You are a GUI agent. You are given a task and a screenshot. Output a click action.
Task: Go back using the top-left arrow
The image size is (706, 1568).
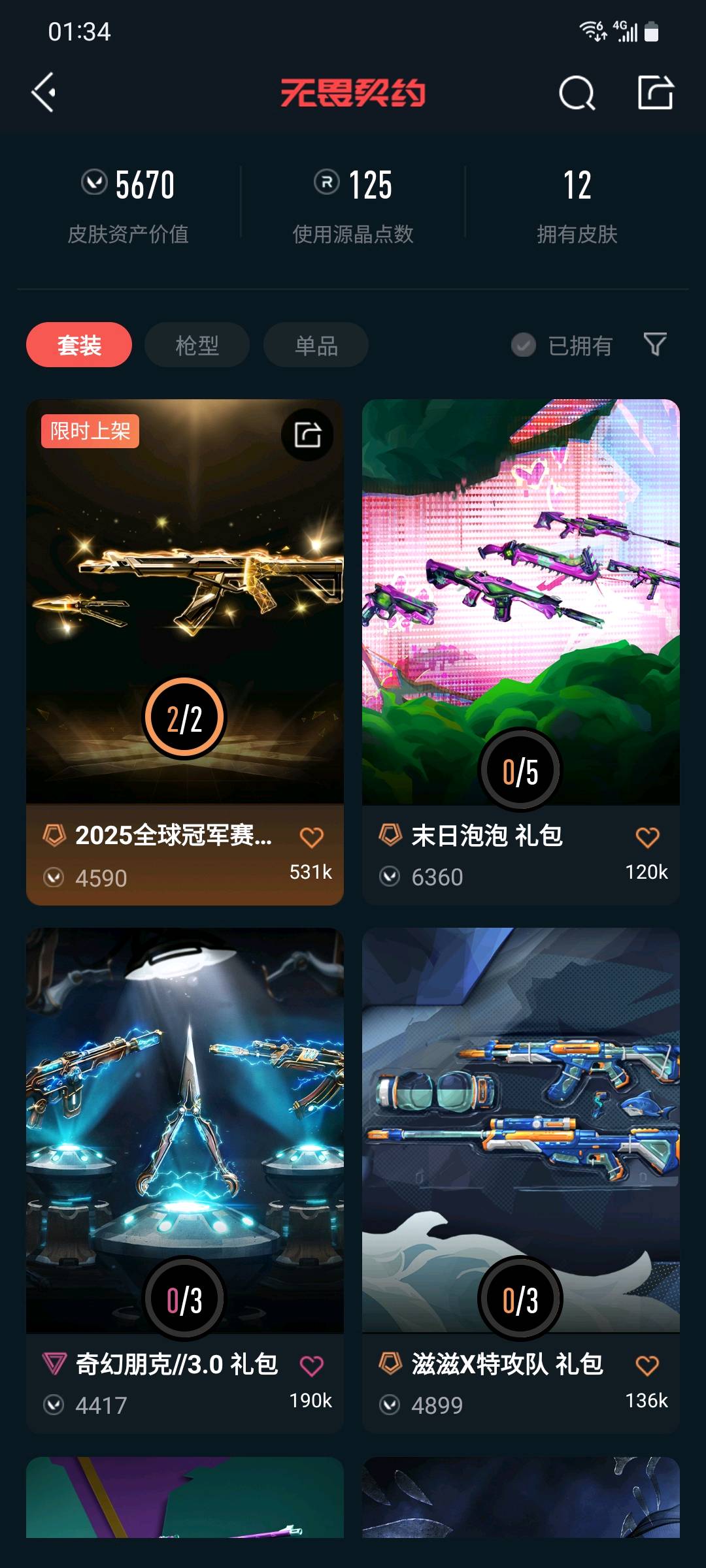click(44, 92)
